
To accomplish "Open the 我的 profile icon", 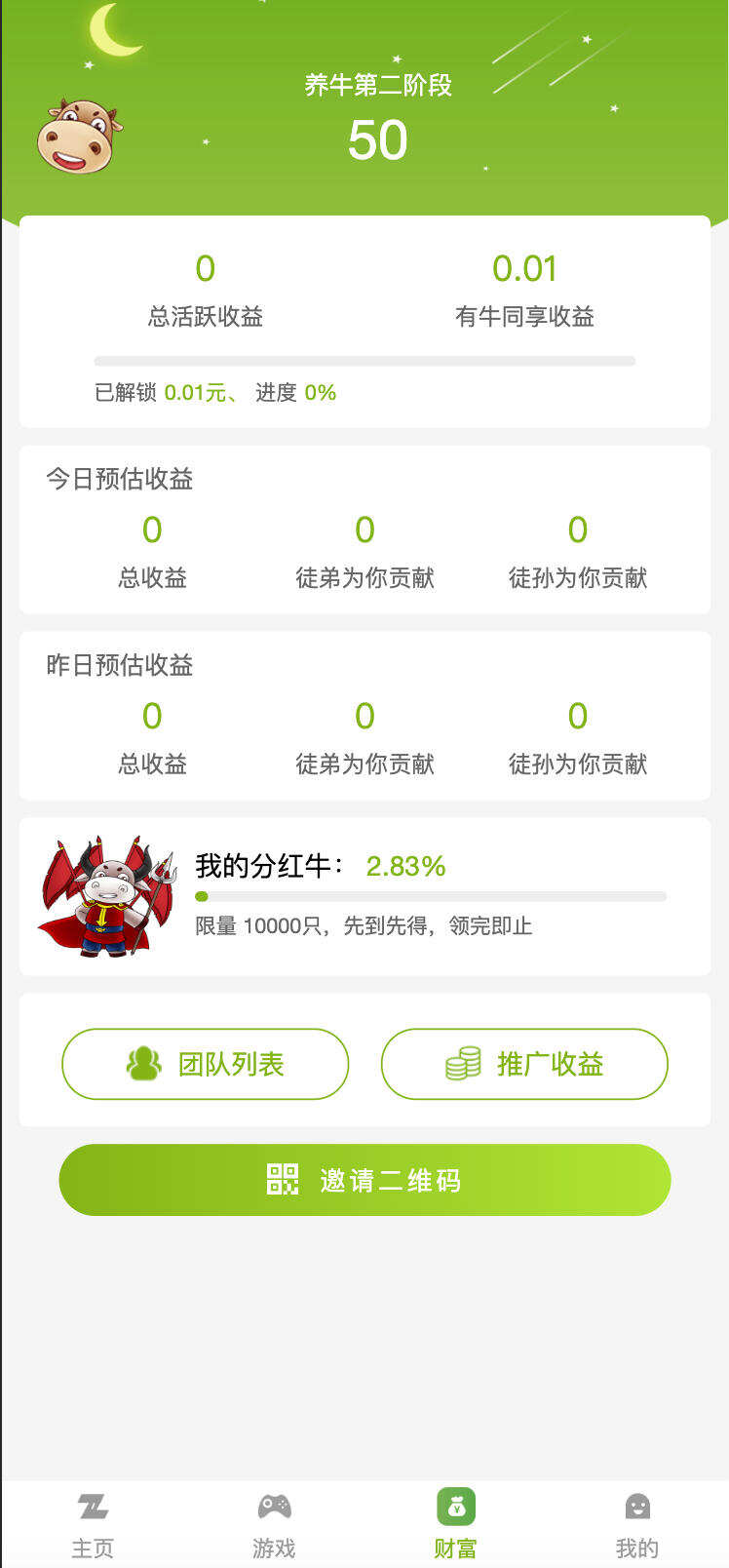I will 637,1507.
